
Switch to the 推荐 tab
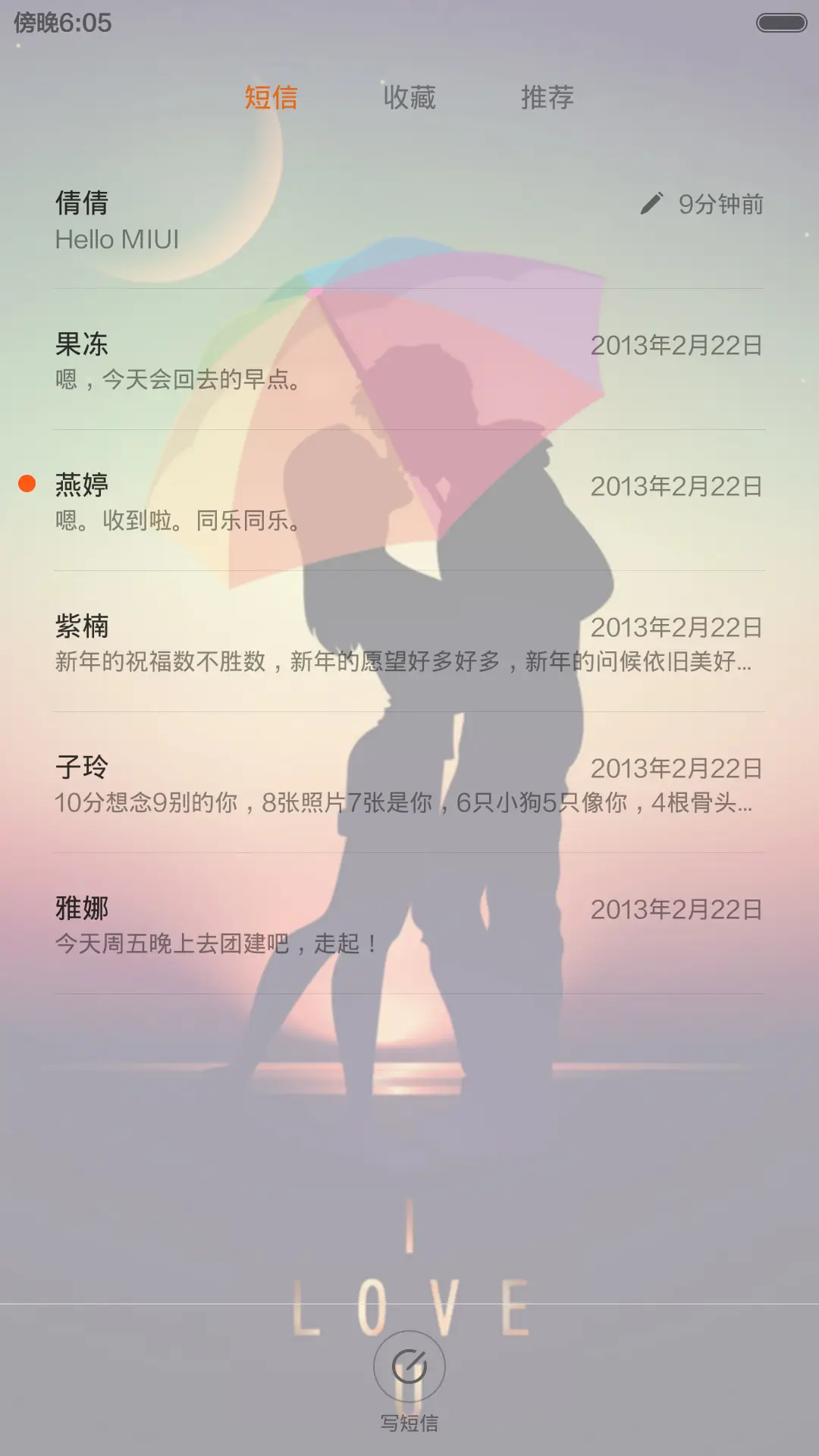click(x=548, y=97)
